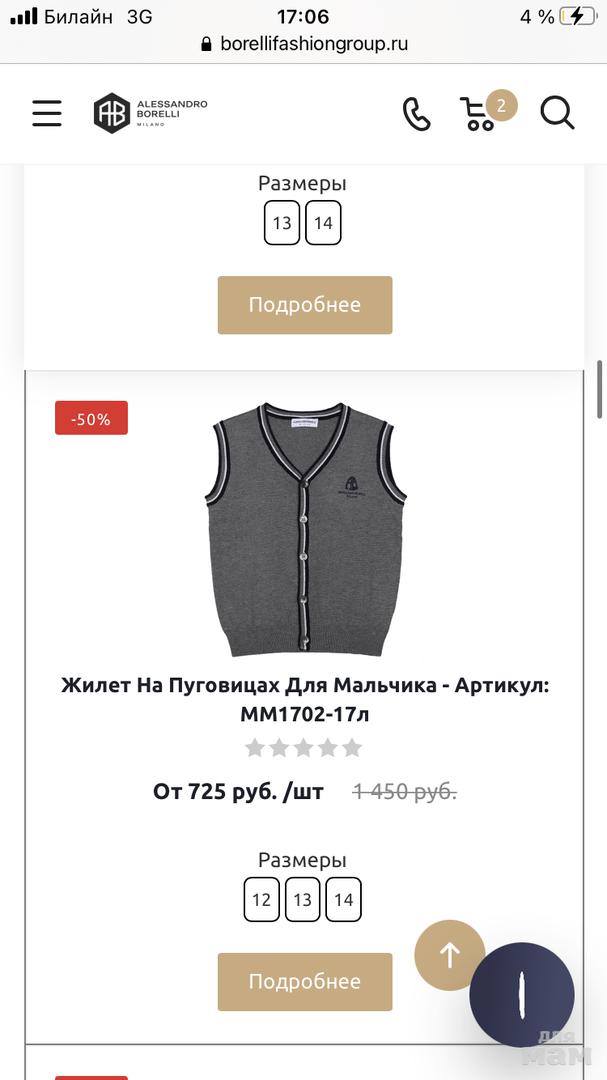Tap the scroll-to-top arrow button

449,955
